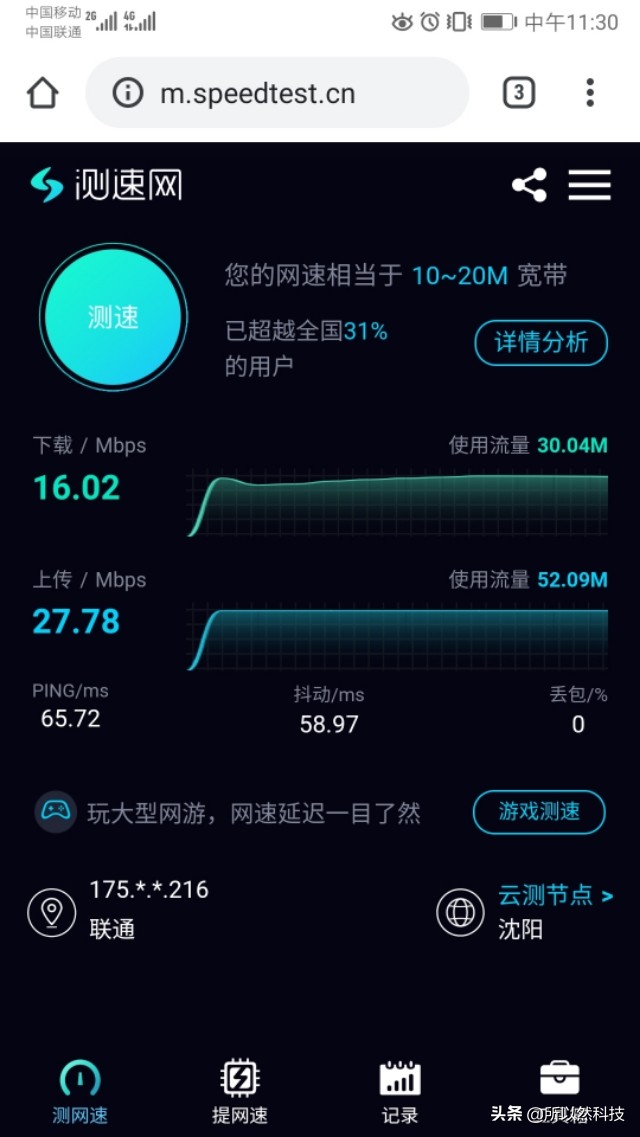Tap the m.speedtest.cn address bar
Screen dimensions: 640x1137
tap(277, 93)
